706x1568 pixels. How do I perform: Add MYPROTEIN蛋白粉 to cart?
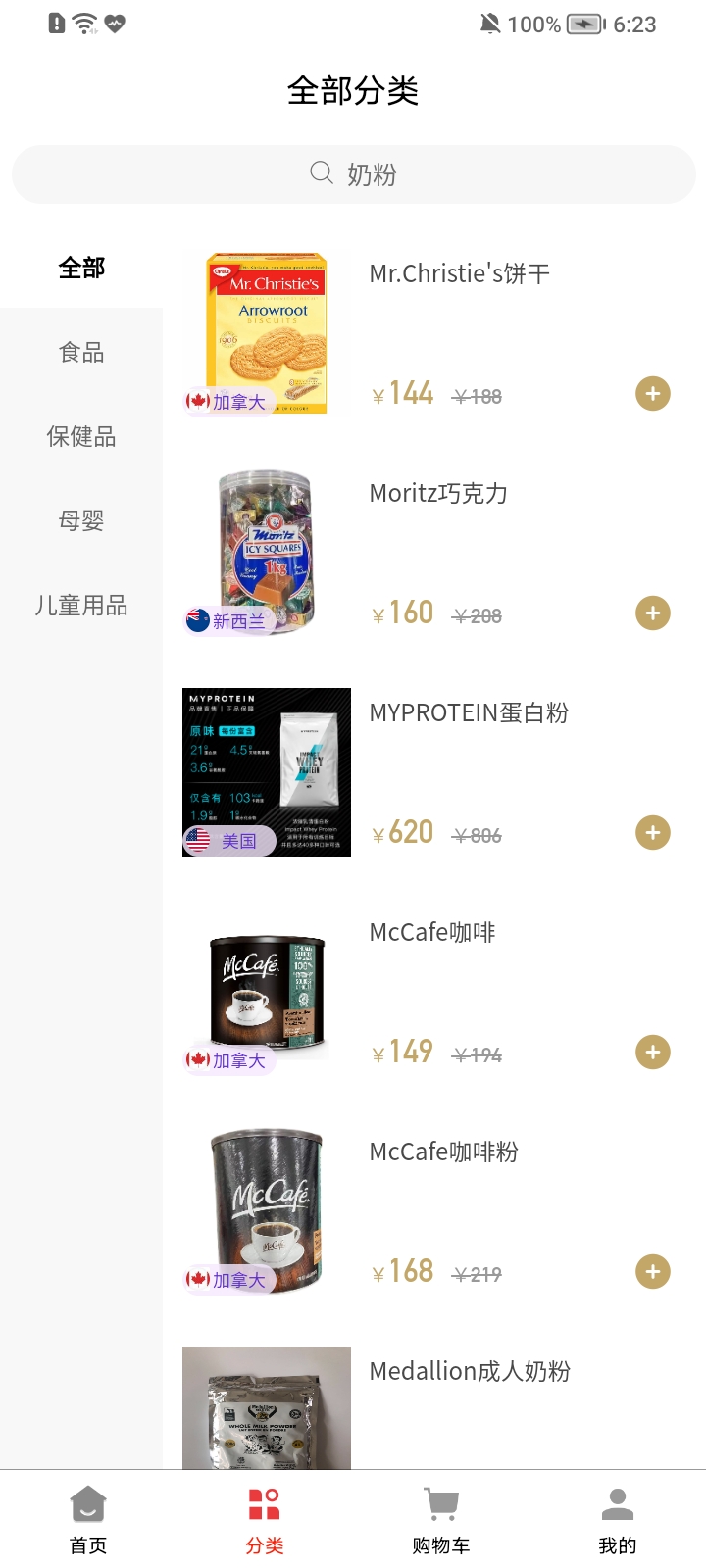pos(653,833)
